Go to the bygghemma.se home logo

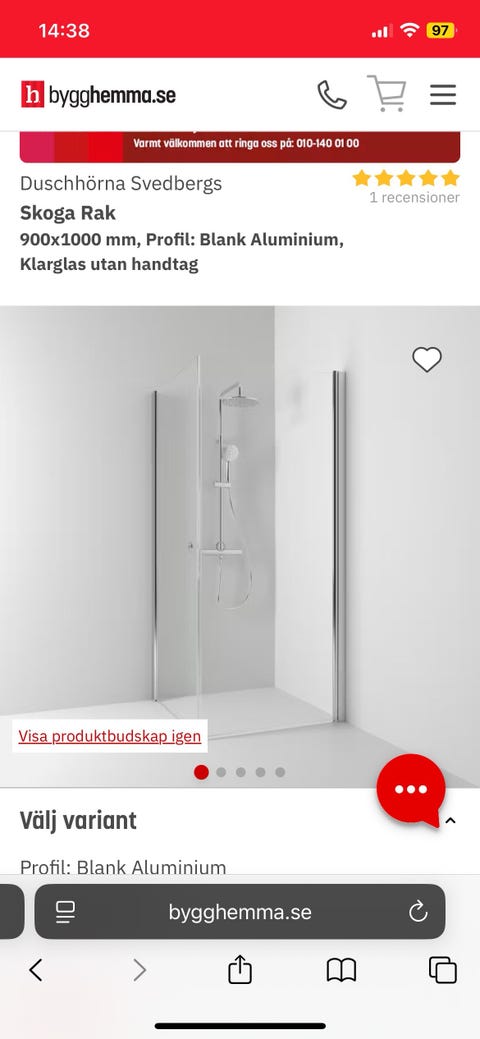pyautogui.click(x=98, y=95)
